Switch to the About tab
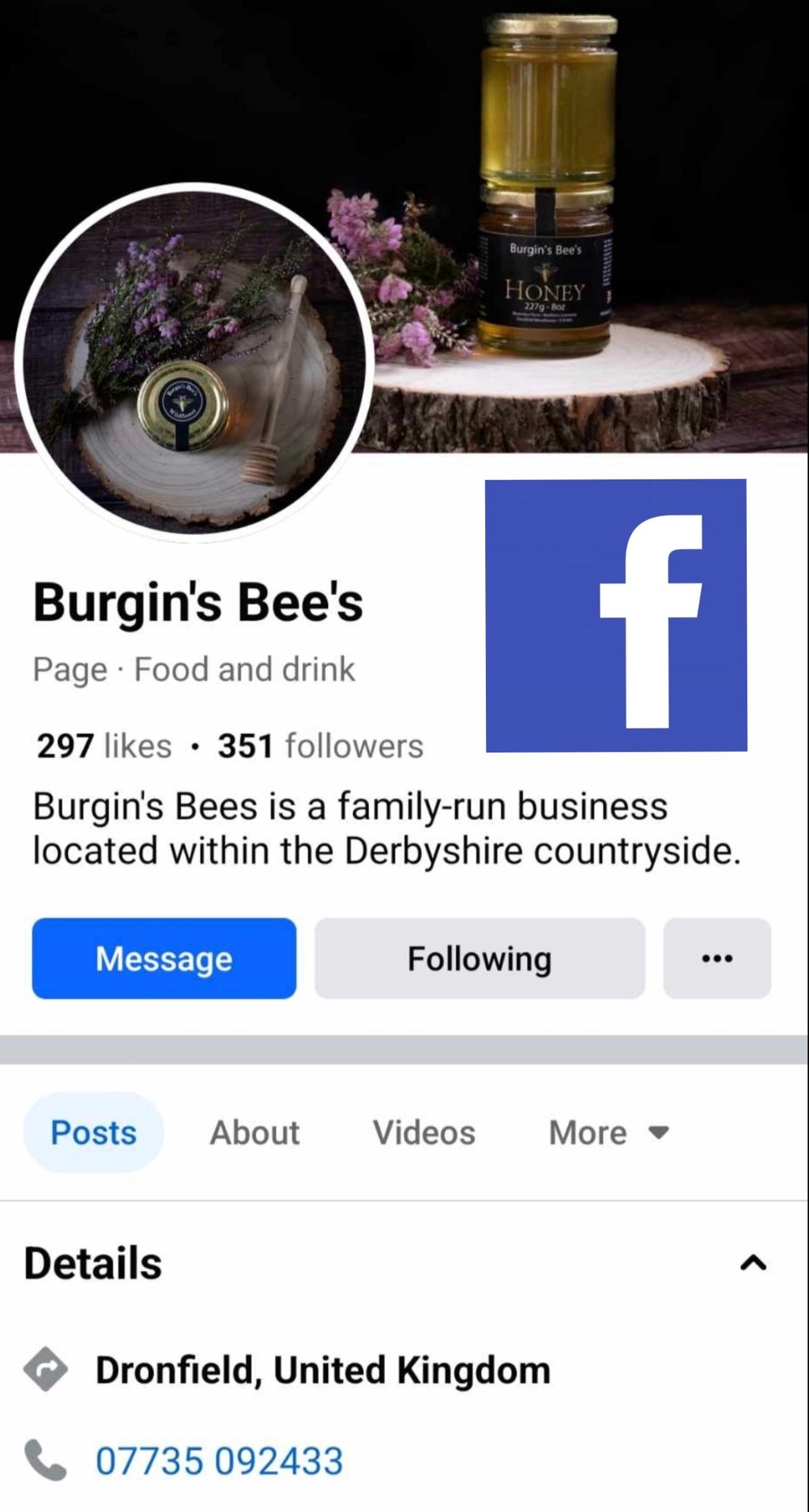 coord(254,1132)
